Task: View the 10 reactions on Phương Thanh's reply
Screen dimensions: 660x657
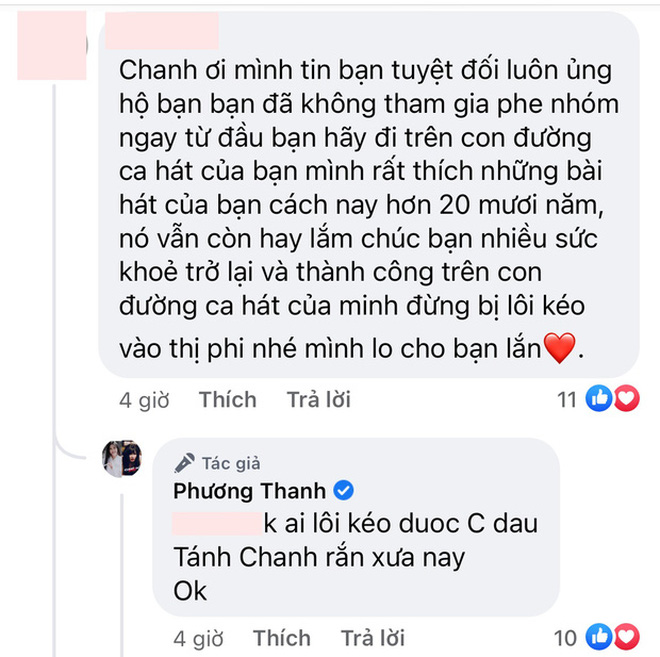Action: point(597,637)
